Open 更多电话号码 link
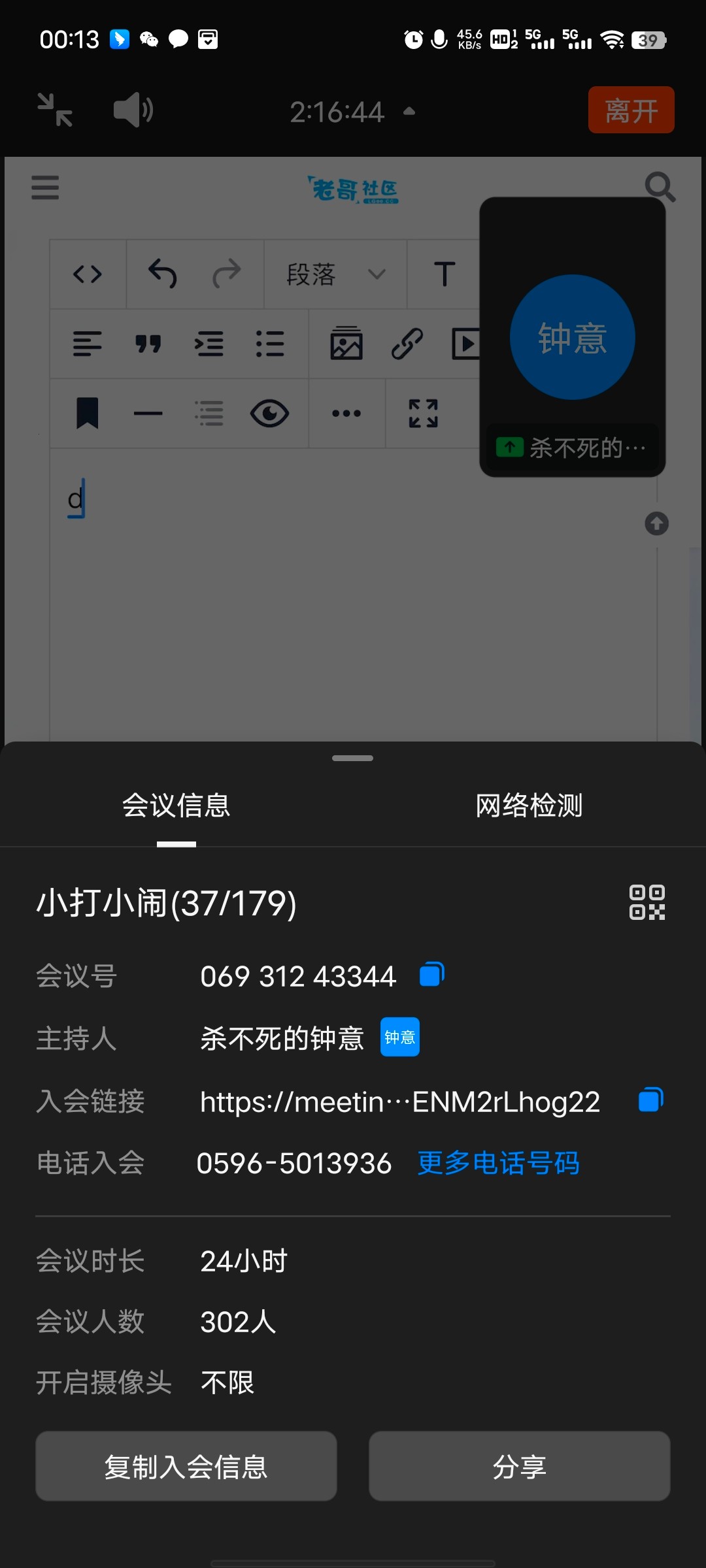This screenshot has width=706, height=1568. [x=498, y=1163]
